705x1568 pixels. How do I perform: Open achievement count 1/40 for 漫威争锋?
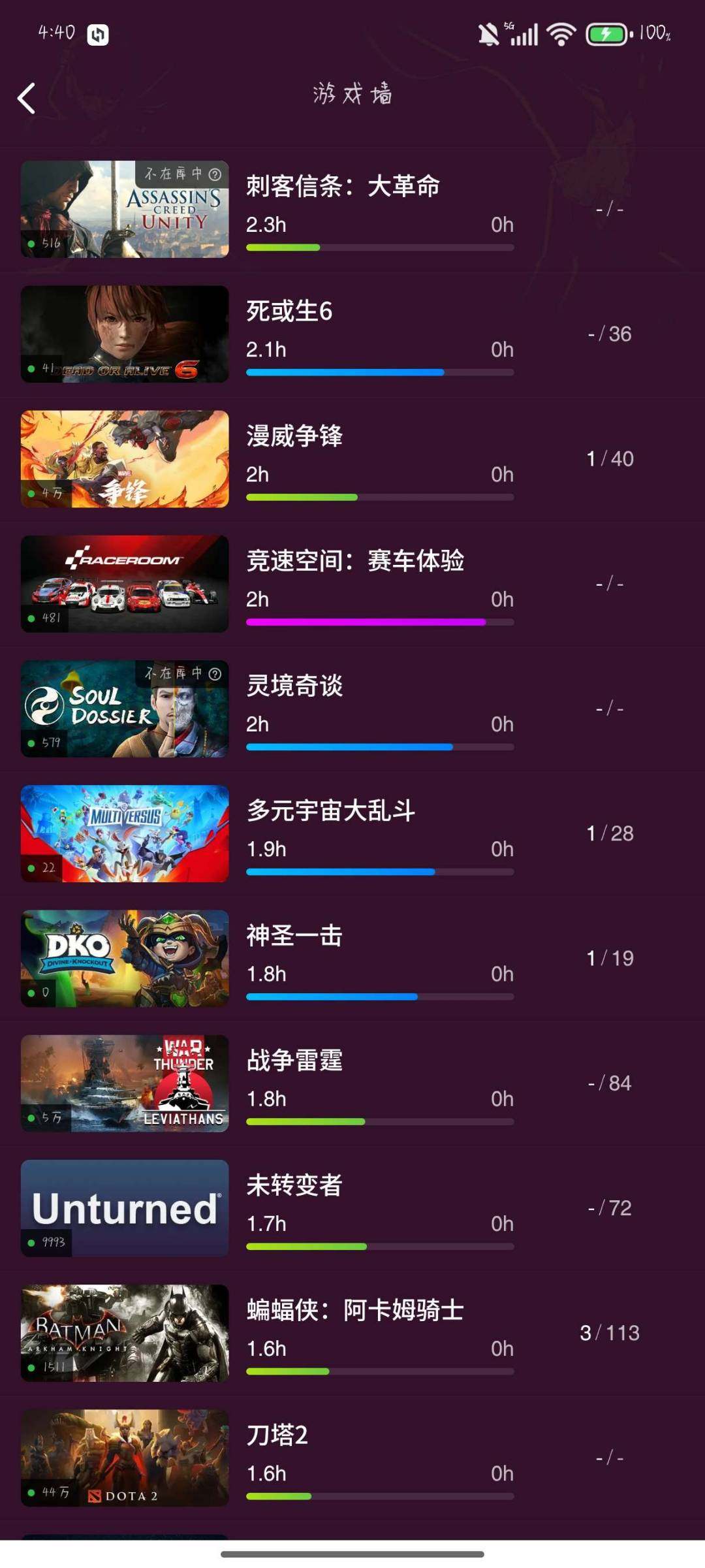(x=609, y=458)
